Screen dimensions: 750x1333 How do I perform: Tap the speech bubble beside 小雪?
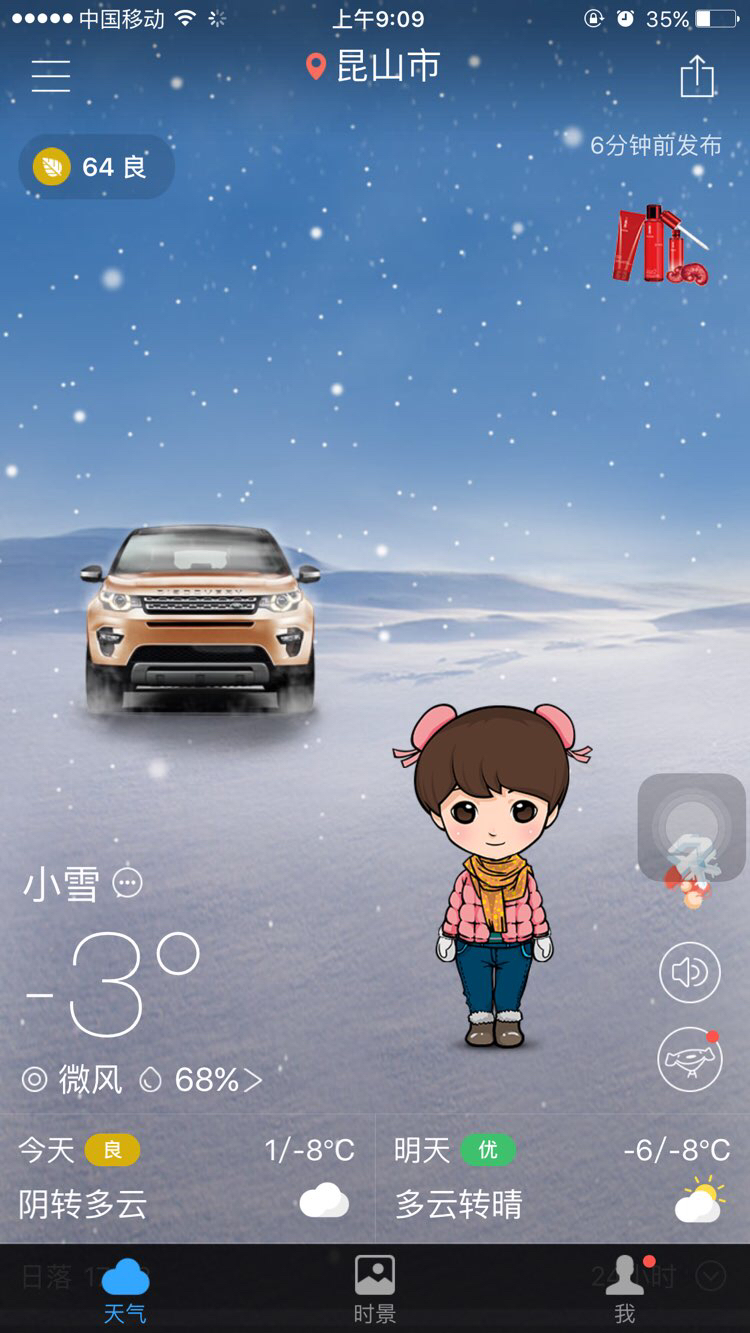coord(127,883)
